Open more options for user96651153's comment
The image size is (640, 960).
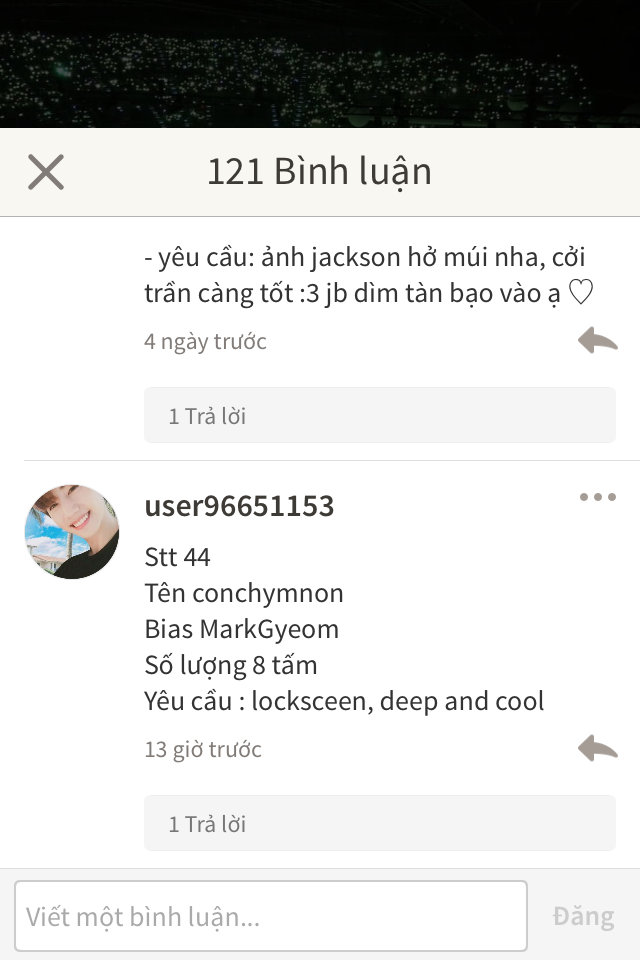597,497
